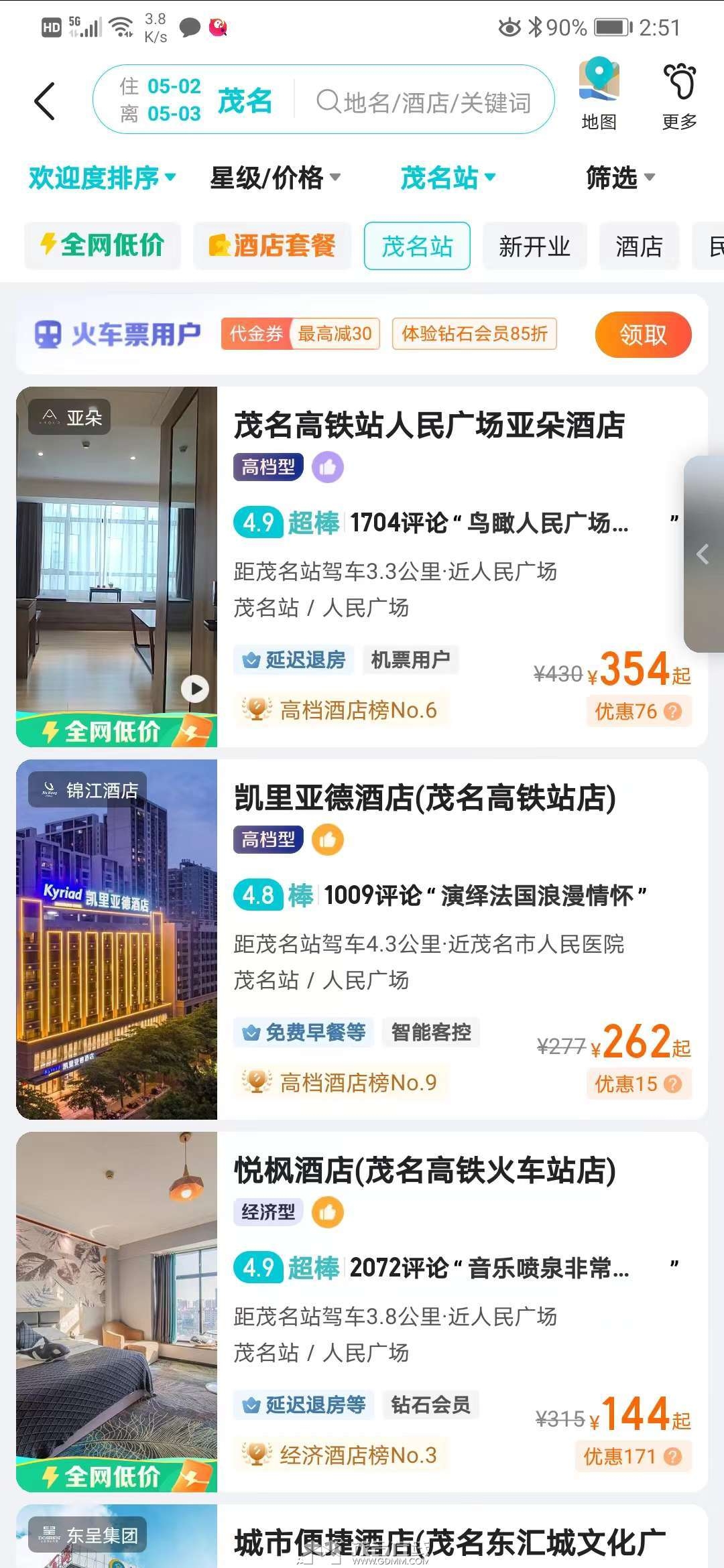Screen dimensions: 724x1568
Task: Claim the train ticket user coupon with 领取
Action: coord(643,334)
